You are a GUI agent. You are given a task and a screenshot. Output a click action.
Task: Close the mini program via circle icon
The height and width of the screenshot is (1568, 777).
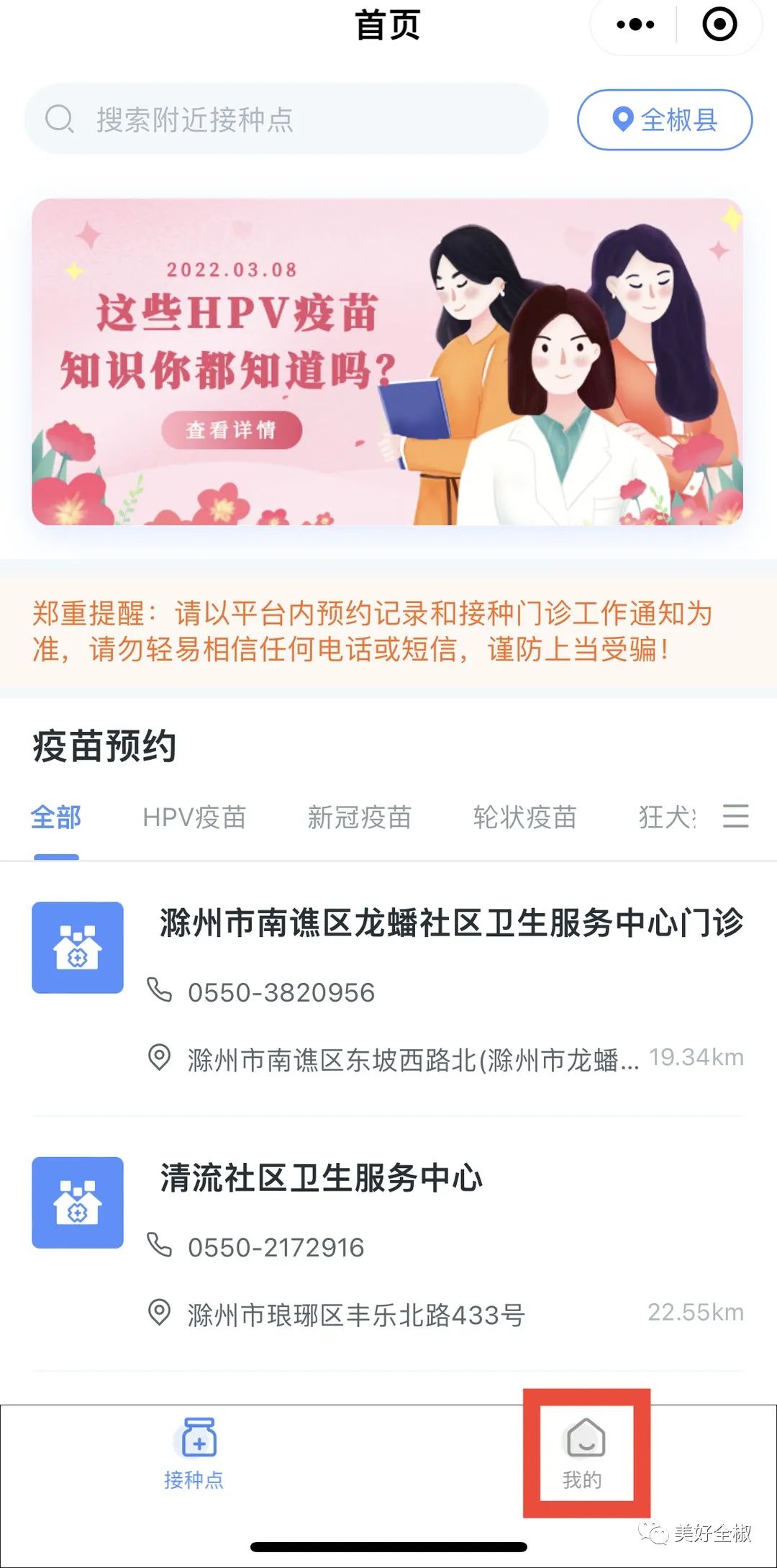pos(719,25)
